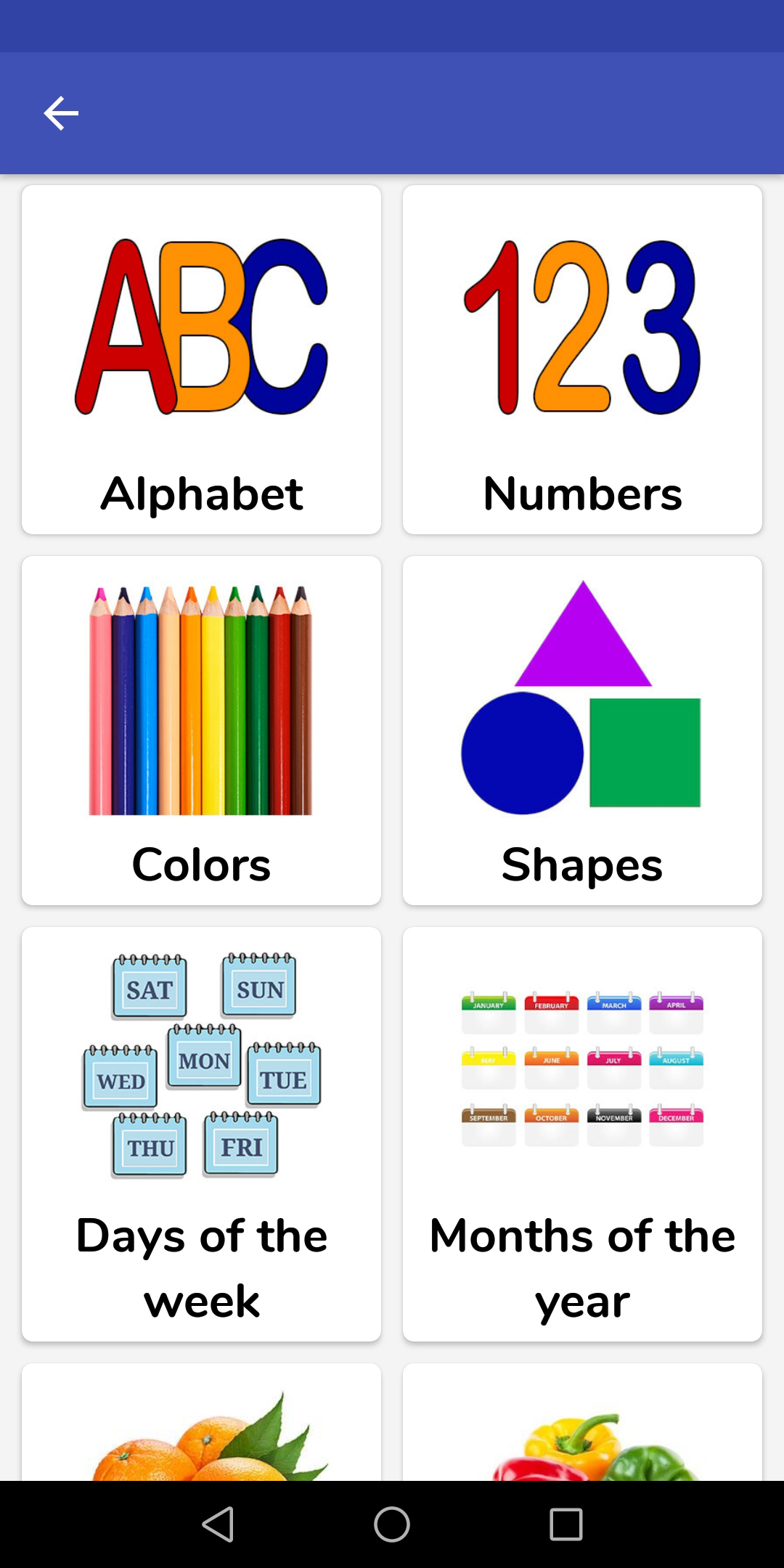
Task: Select the Colors category
Action: tap(201, 730)
